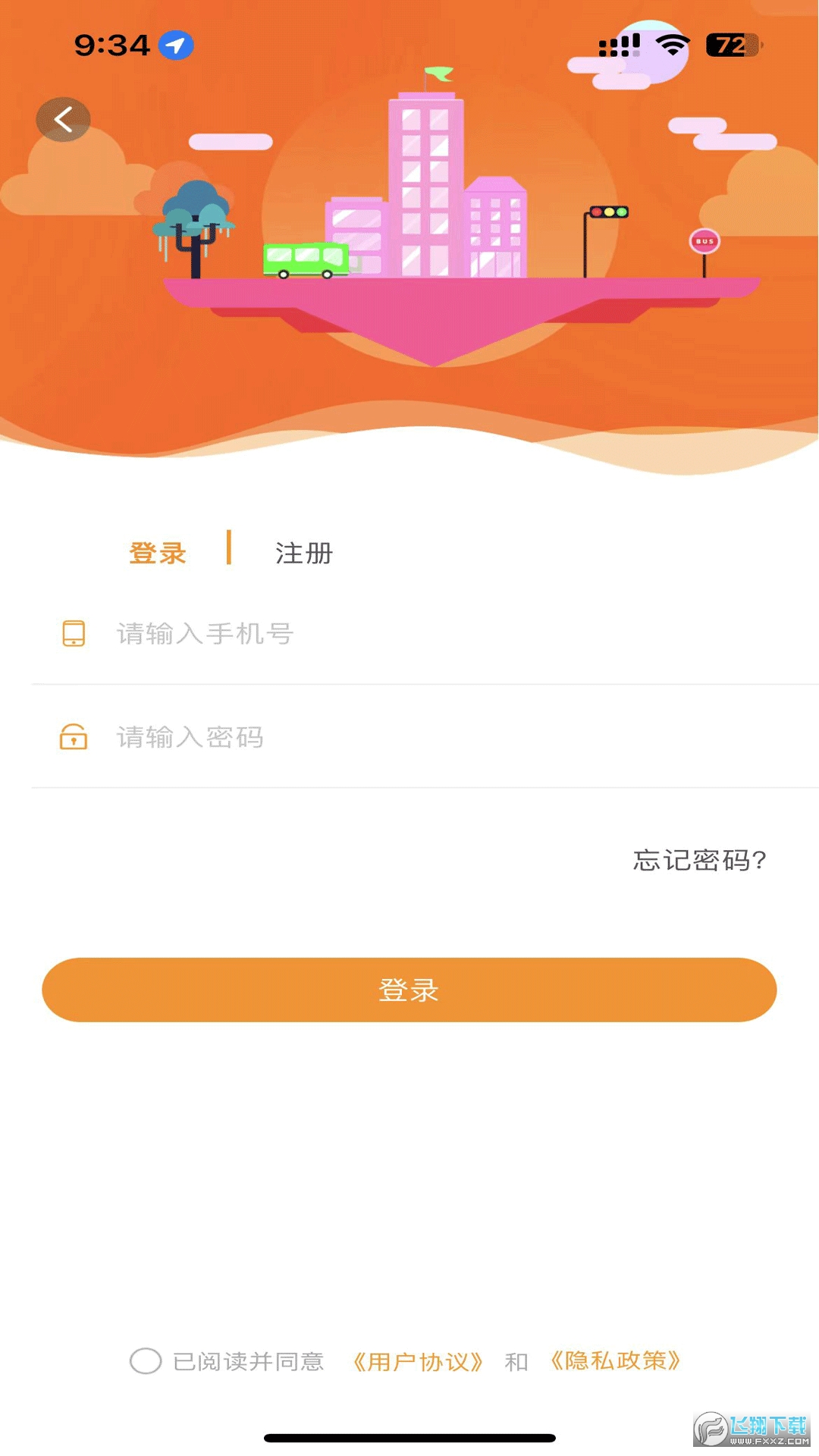Image resolution: width=819 pixels, height=1456 pixels.
Task: Select the 登录 tab label
Action: tap(157, 553)
